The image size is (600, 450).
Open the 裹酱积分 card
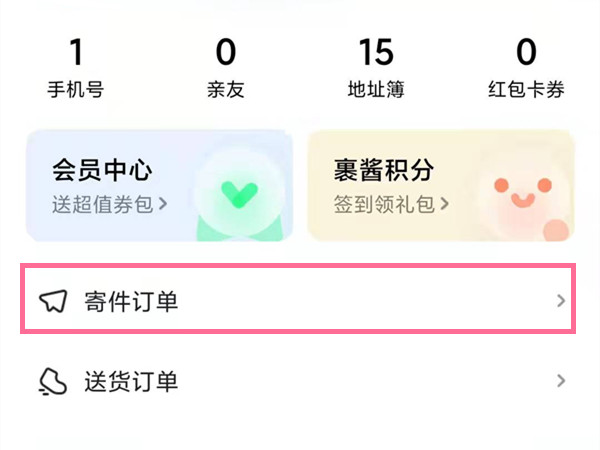tap(440, 185)
